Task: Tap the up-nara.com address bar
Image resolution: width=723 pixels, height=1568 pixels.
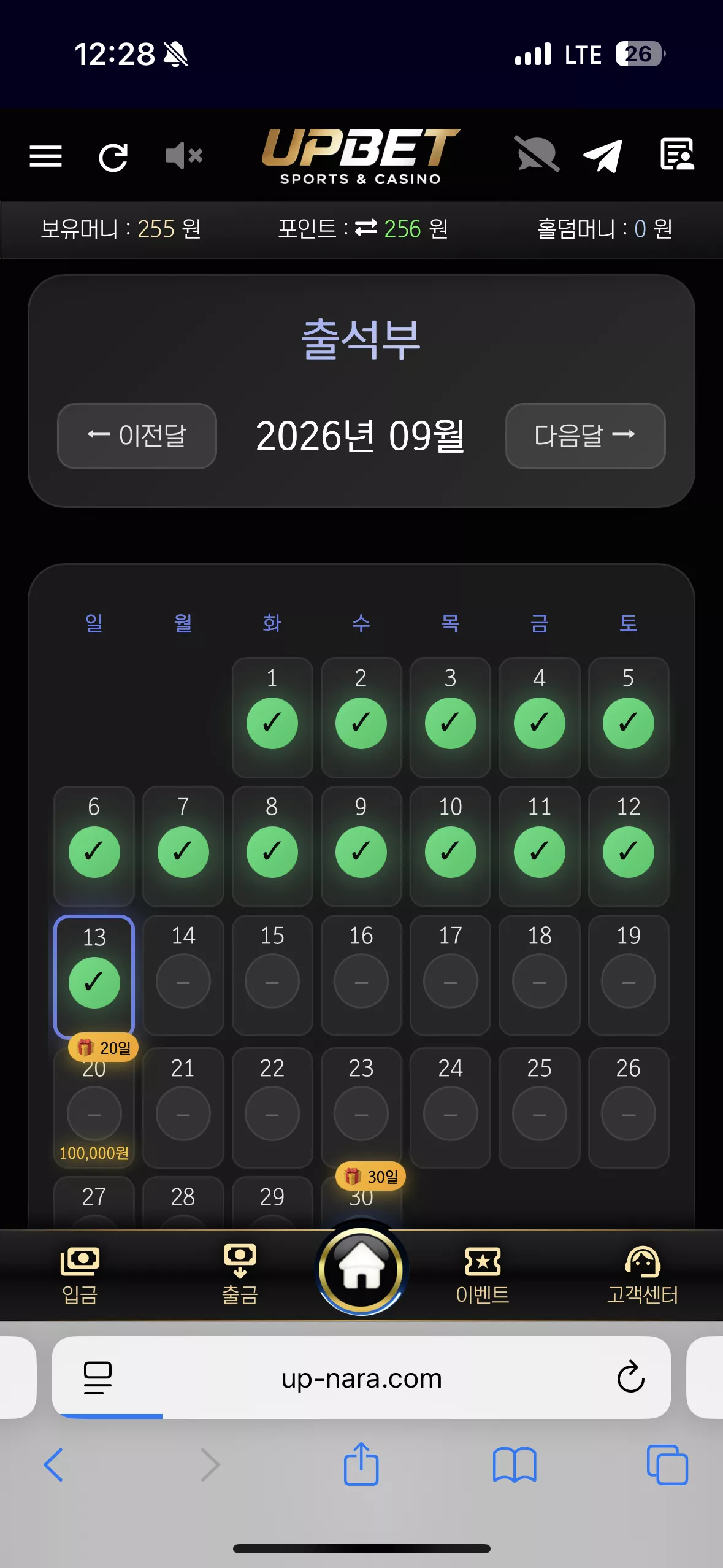Action: point(361,1378)
